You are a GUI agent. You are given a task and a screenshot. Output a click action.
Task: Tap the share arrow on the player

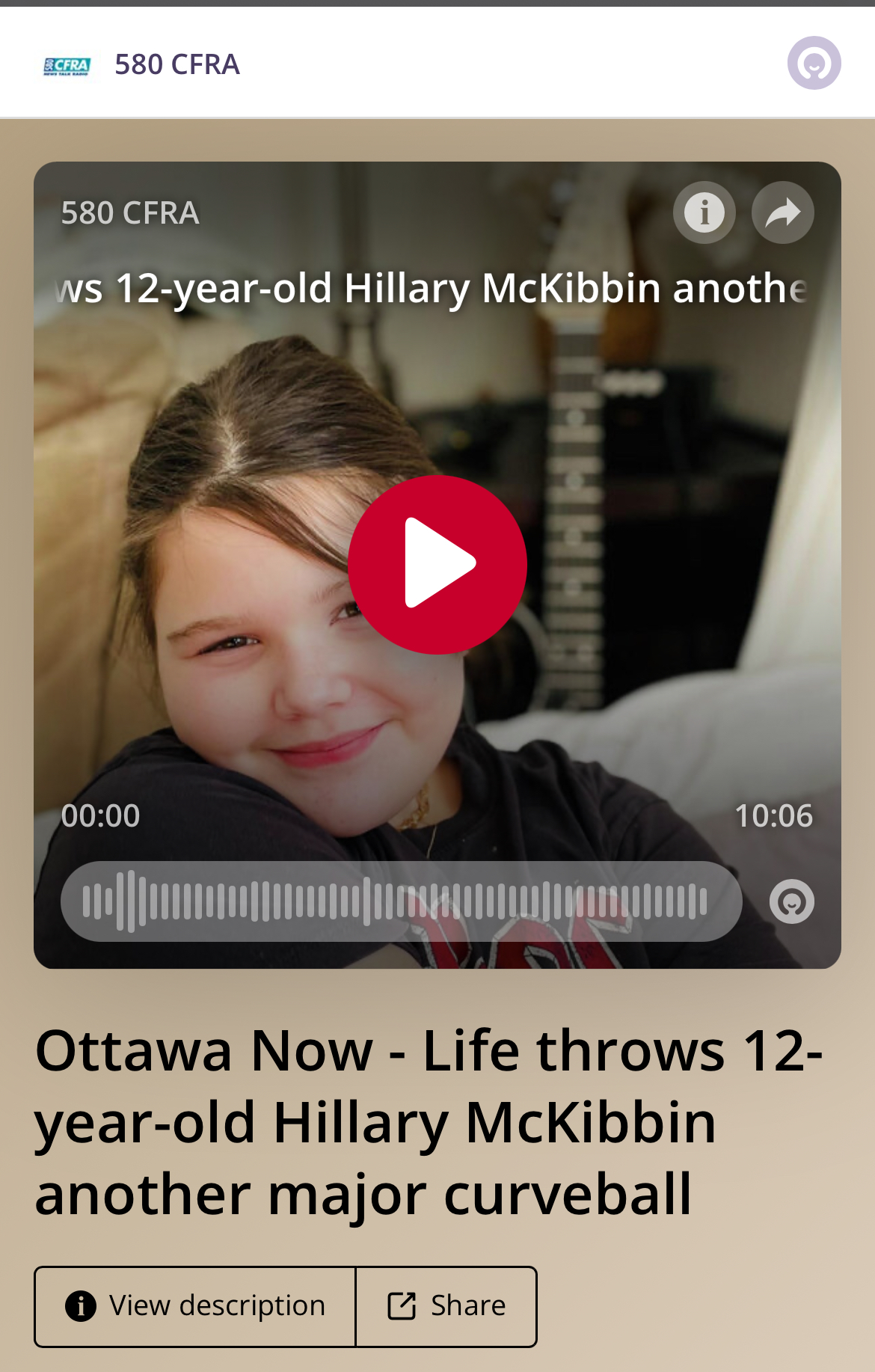coord(782,212)
